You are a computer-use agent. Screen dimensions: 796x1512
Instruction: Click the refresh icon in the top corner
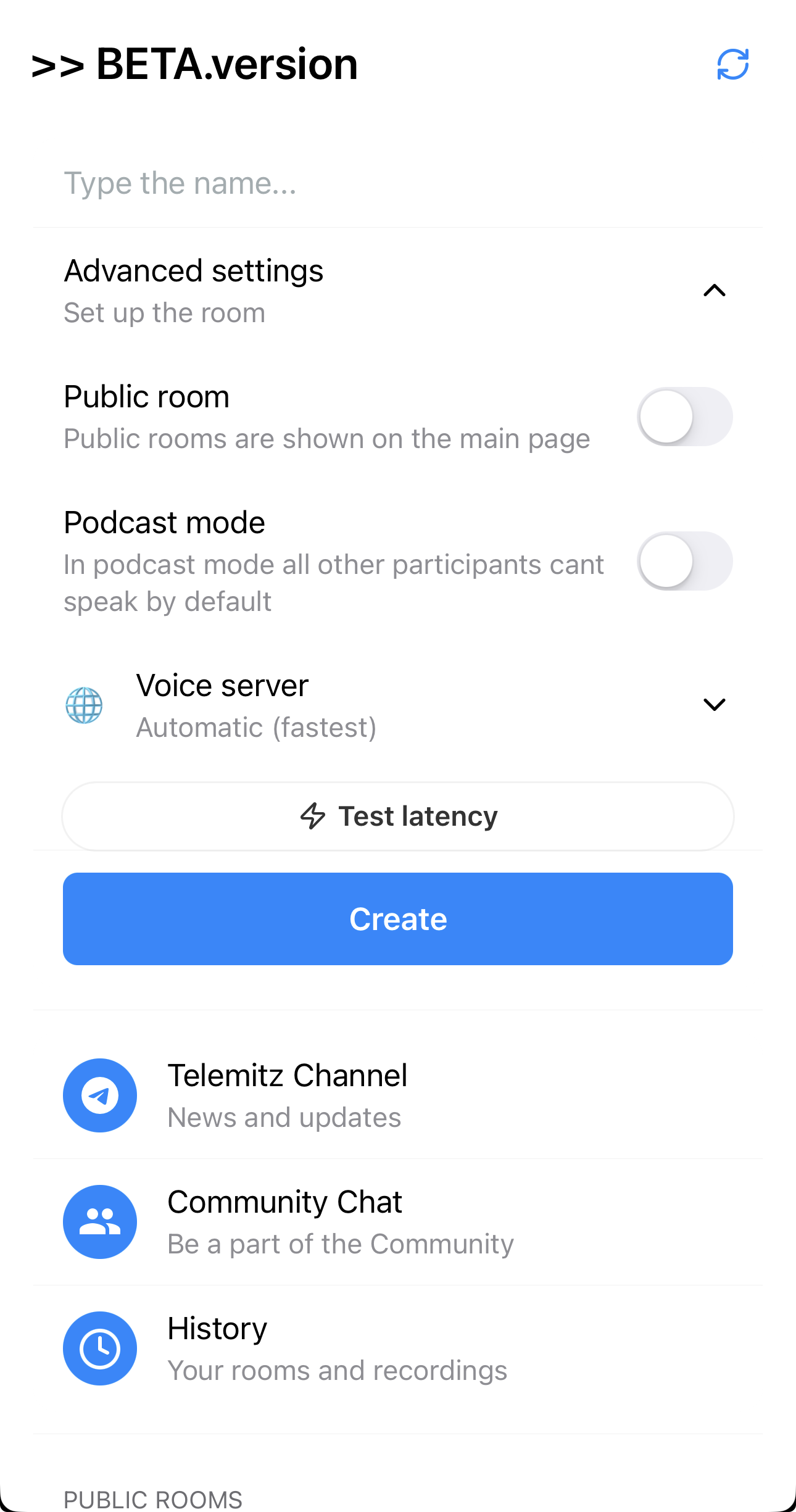733,64
